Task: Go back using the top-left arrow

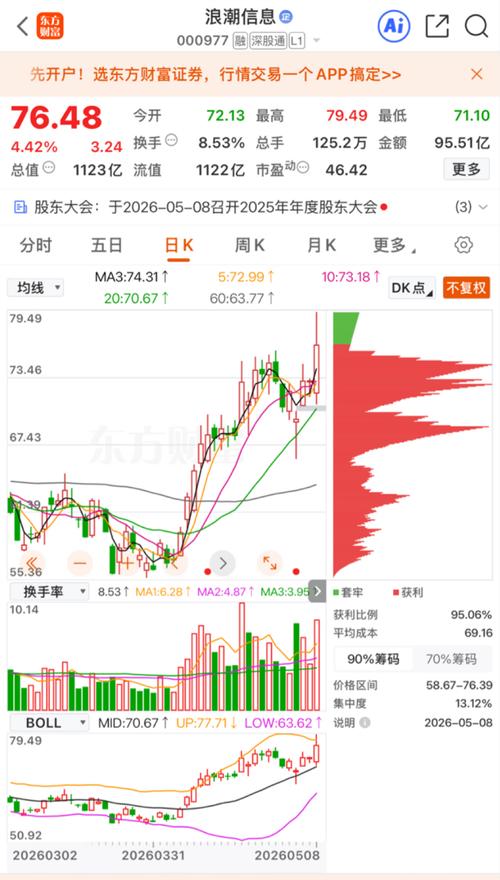Action: pyautogui.click(x=22, y=26)
